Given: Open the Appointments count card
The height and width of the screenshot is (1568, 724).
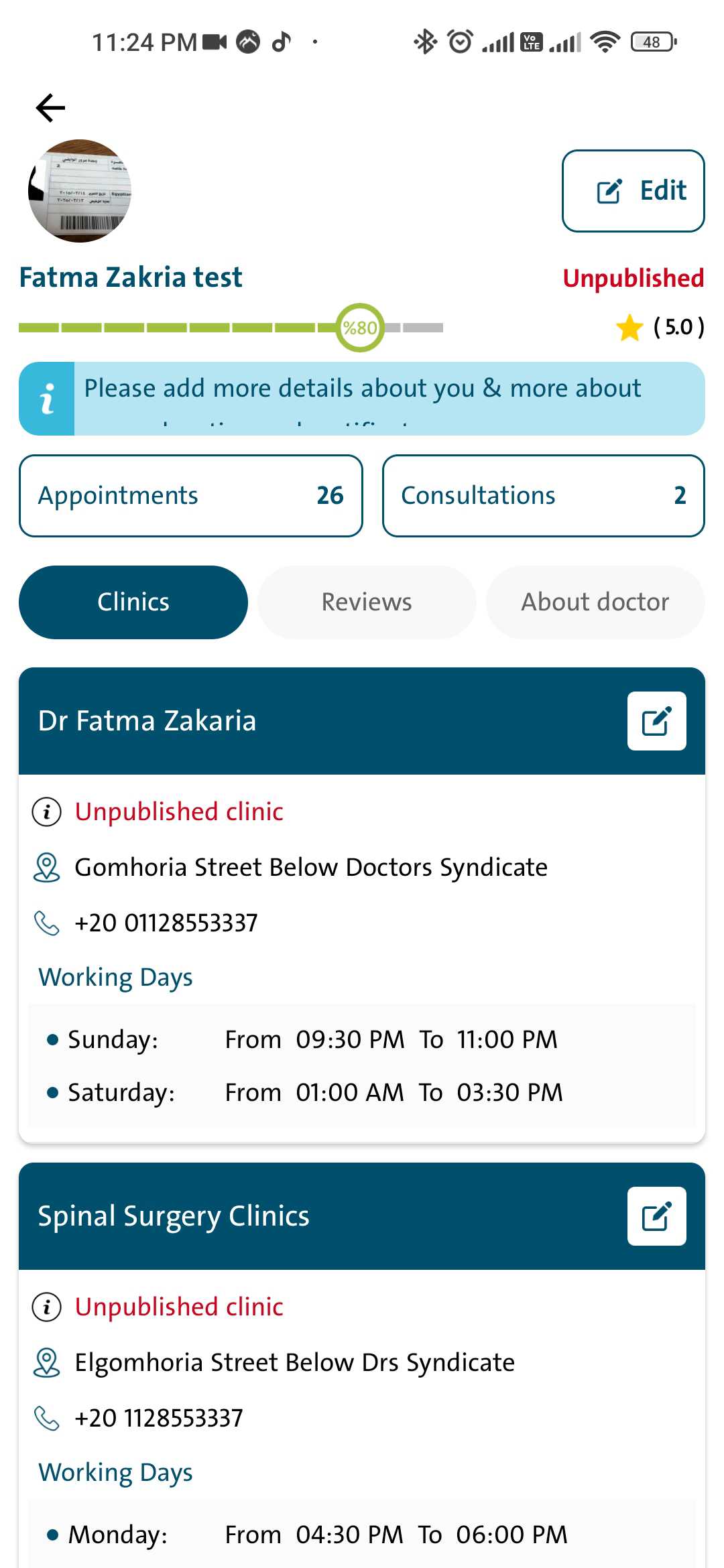Looking at the screenshot, I should pos(191,496).
